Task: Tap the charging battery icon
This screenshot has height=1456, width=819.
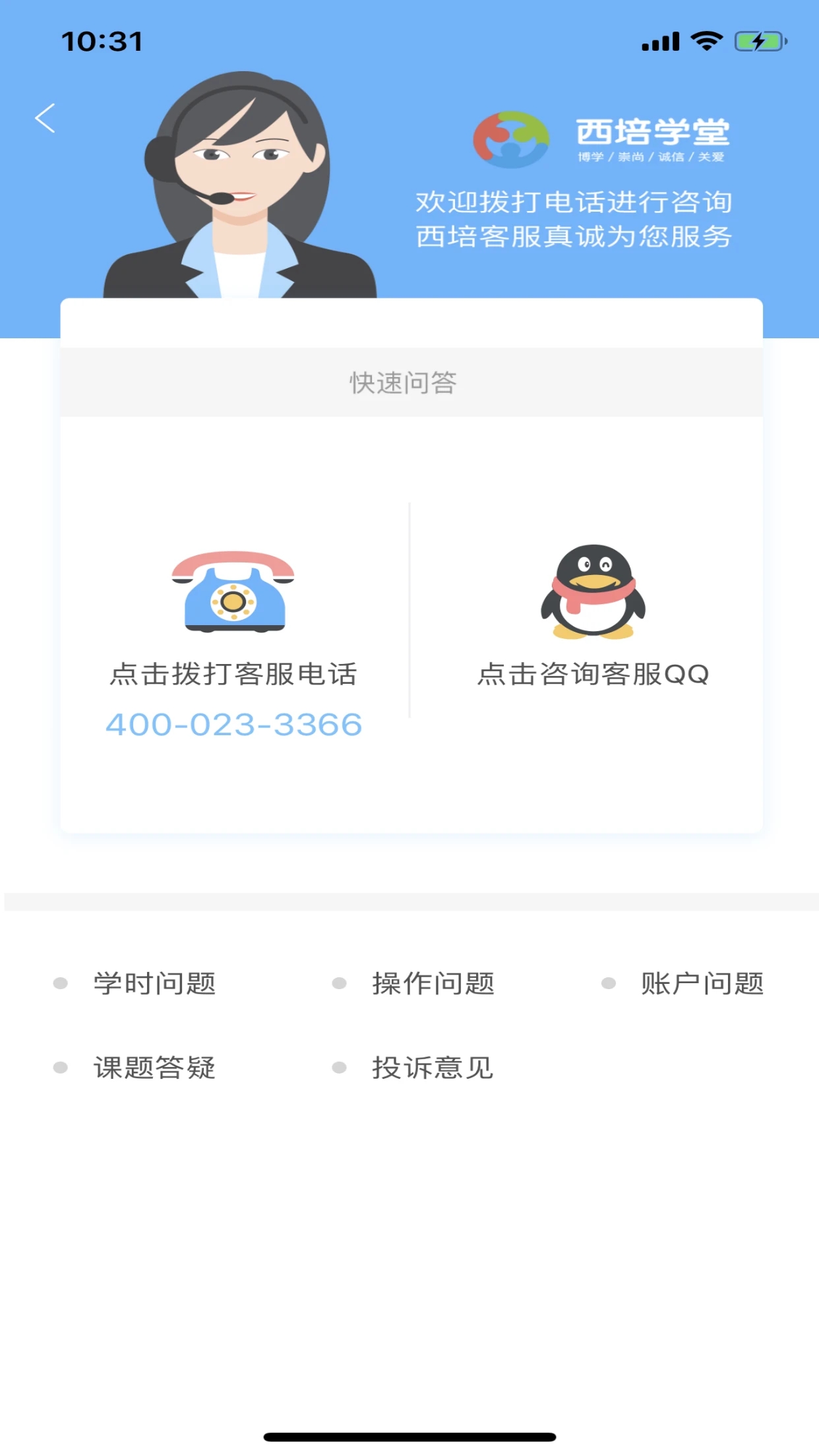Action: (x=757, y=41)
